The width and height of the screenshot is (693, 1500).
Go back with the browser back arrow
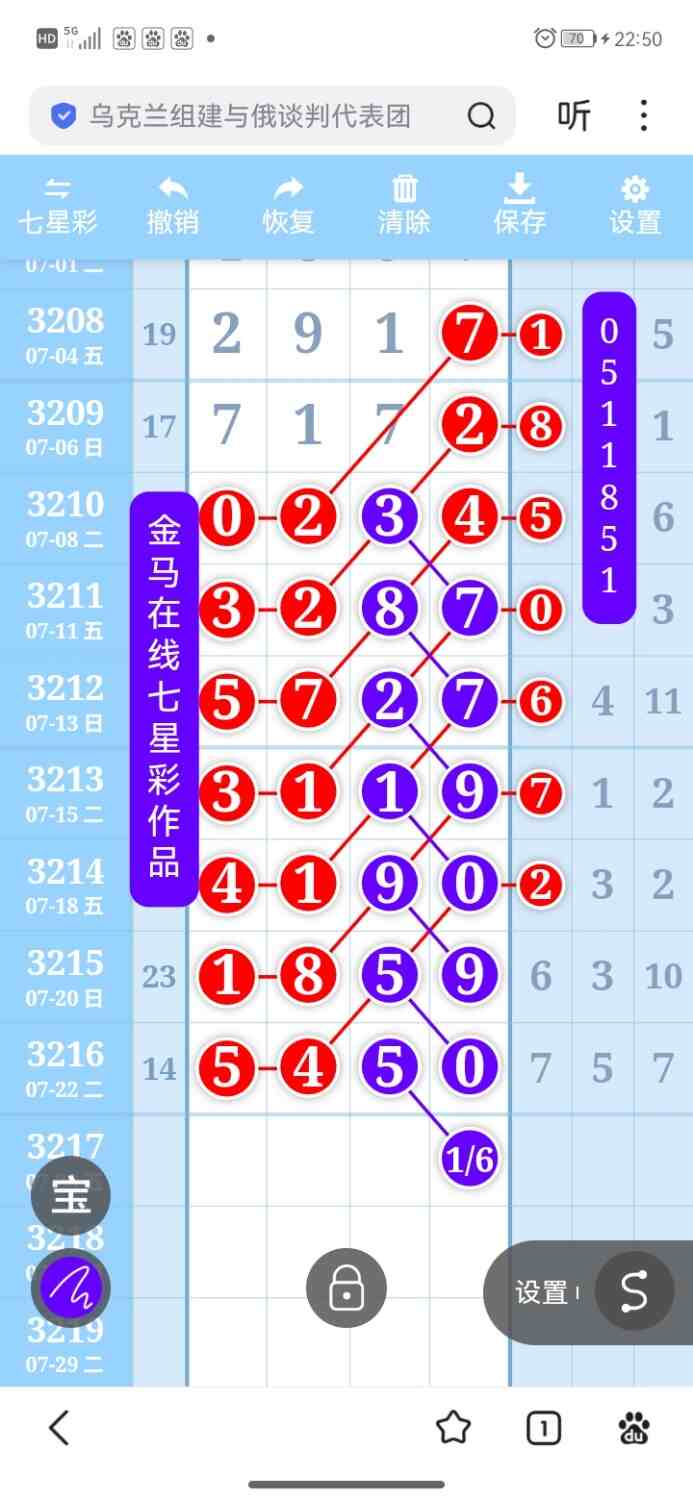click(x=59, y=1428)
